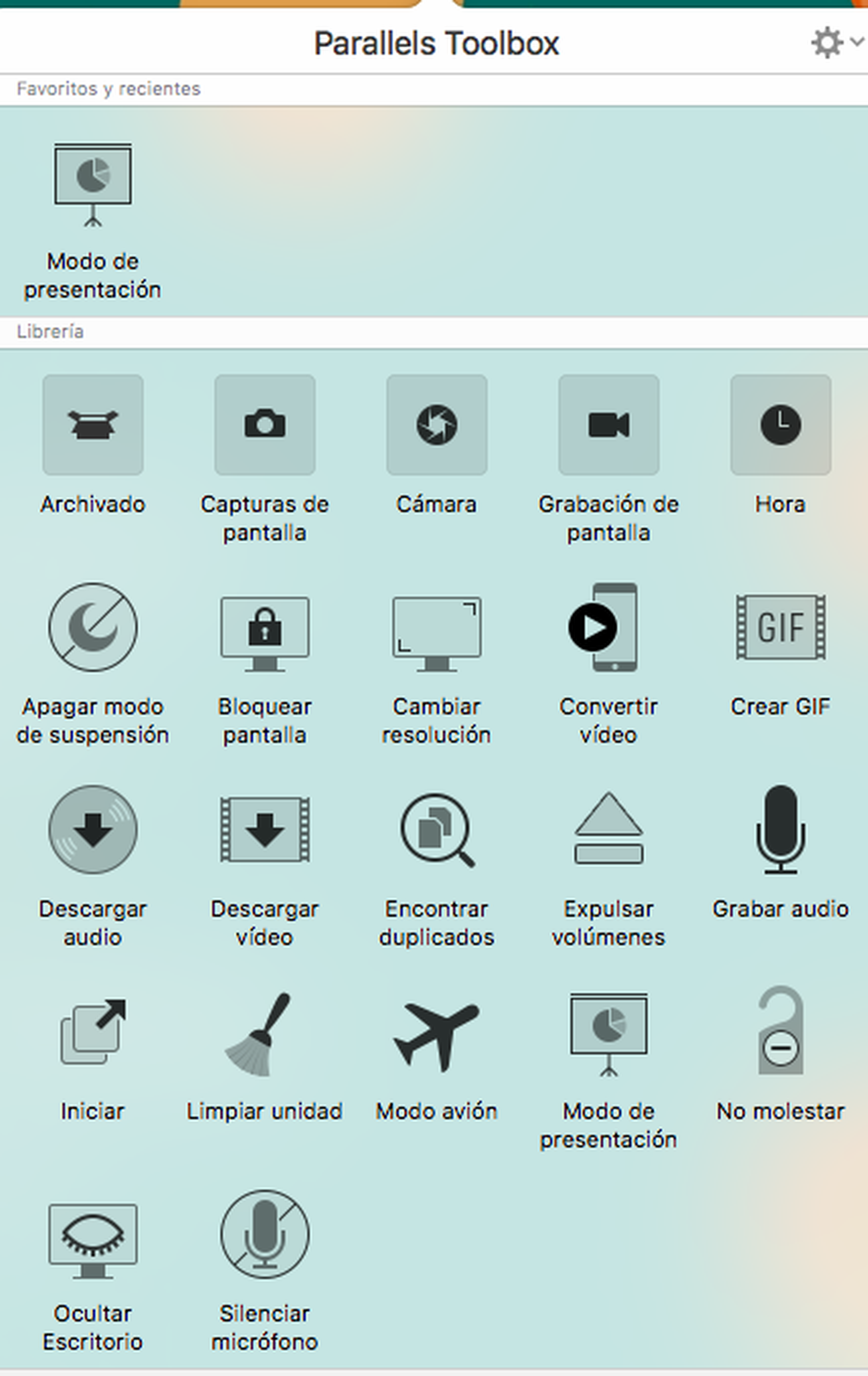Enable Modo avión
The image size is (868, 1376).
436,1034
